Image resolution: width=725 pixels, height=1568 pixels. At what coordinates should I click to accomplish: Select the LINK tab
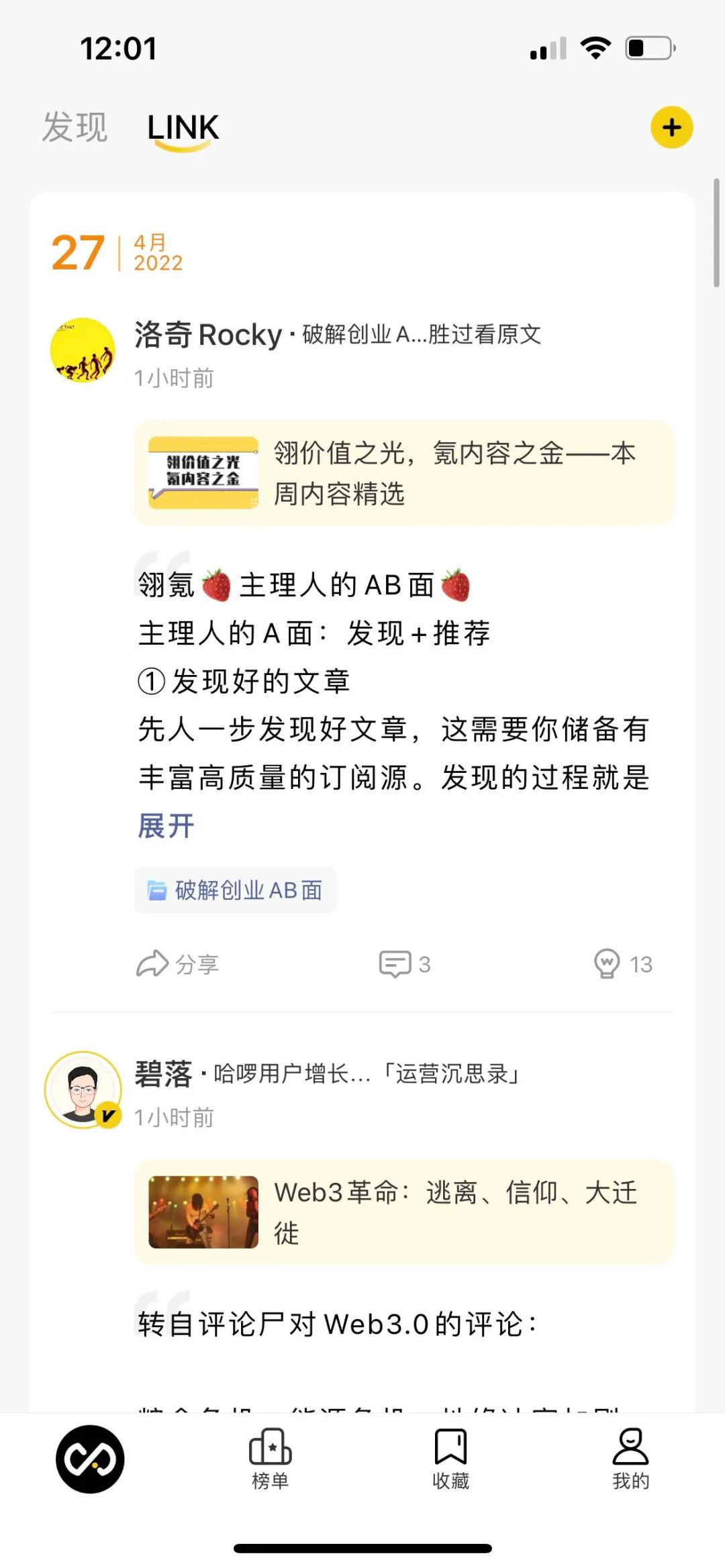183,127
